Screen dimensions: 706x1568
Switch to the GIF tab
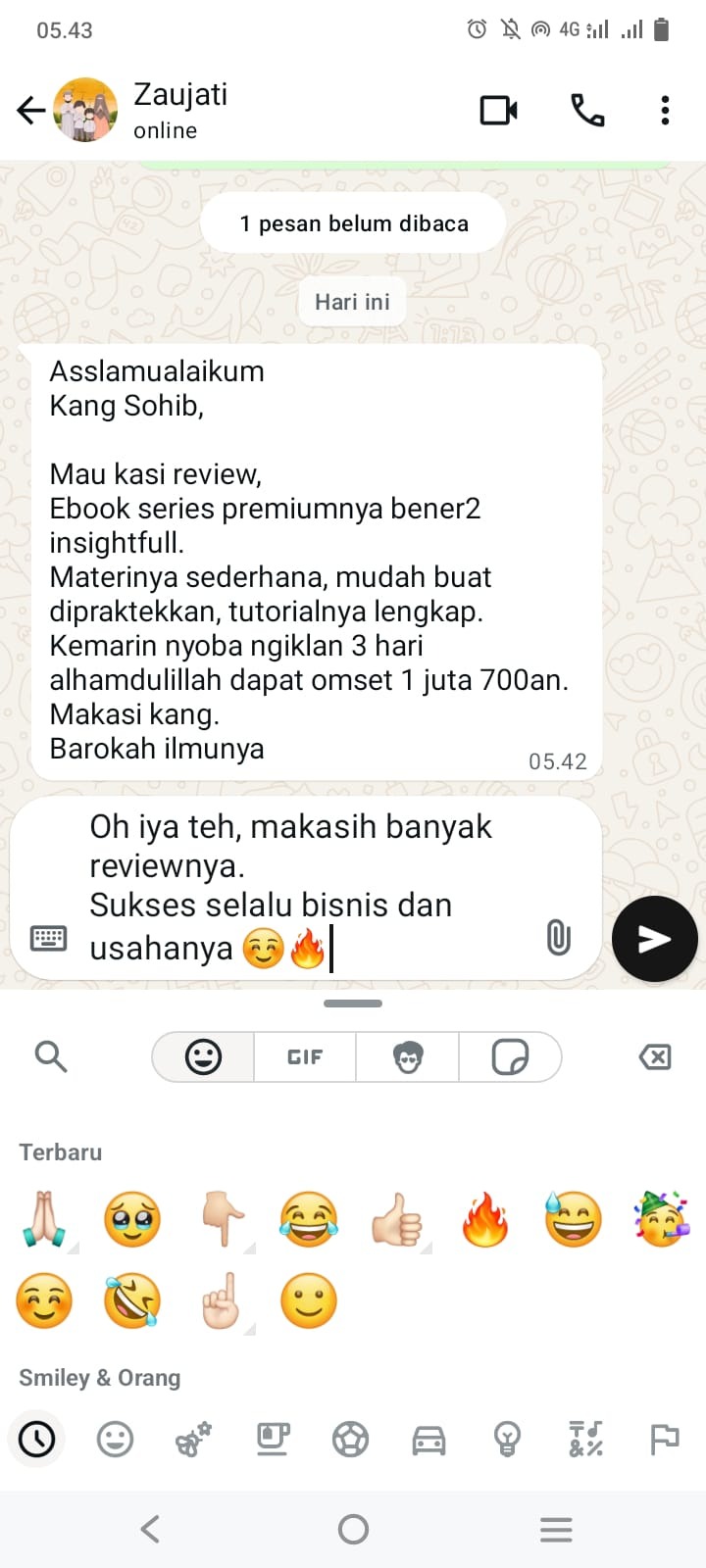[305, 1056]
